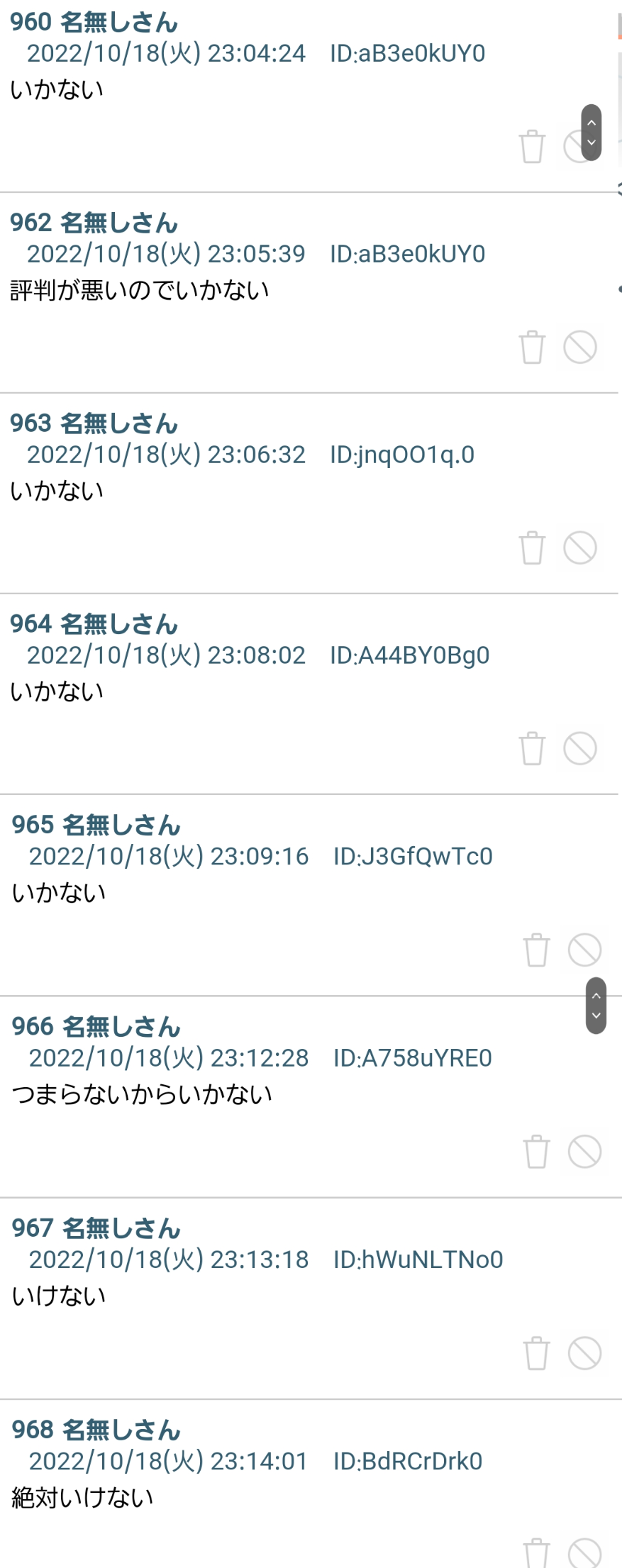The width and height of the screenshot is (622, 1568).
Task: Block the author of post 964
Action: coord(582,748)
